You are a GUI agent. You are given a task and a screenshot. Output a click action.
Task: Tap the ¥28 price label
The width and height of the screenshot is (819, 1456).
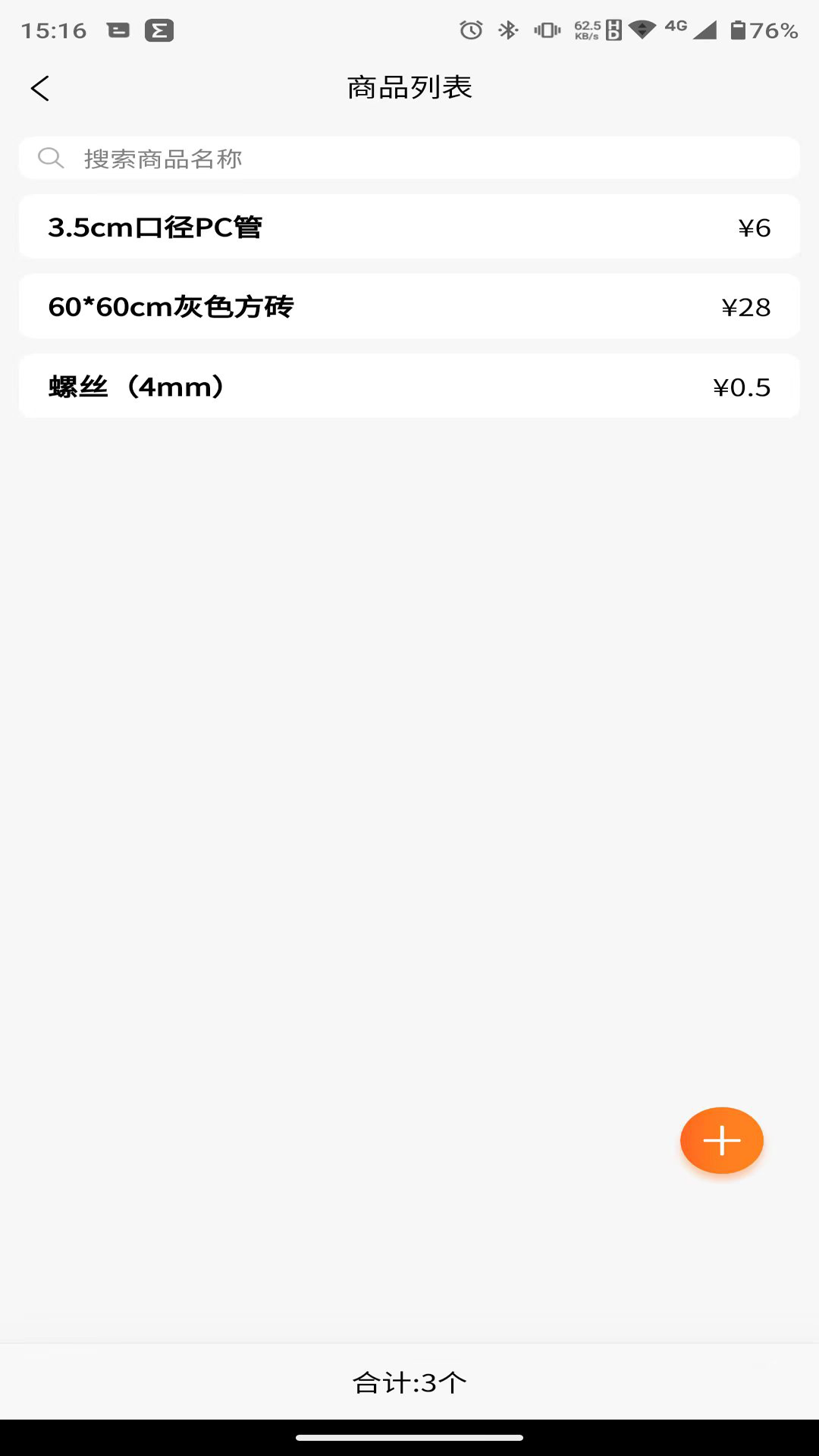click(x=746, y=306)
